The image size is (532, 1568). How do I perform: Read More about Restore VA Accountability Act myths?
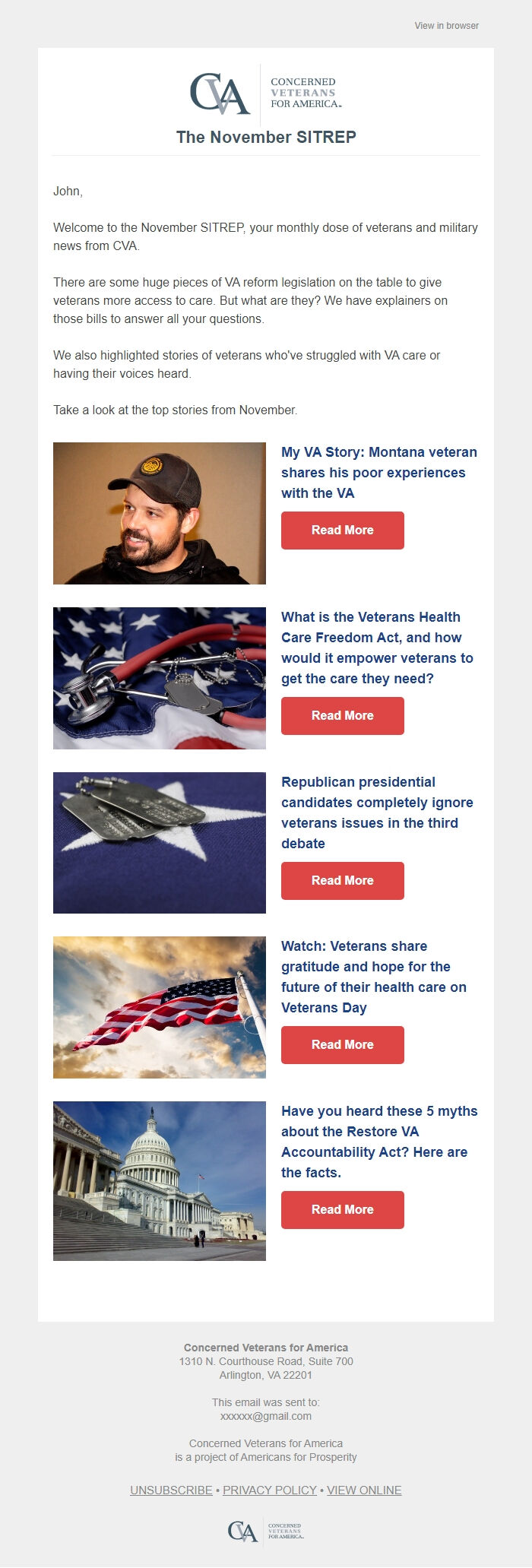(x=342, y=1210)
